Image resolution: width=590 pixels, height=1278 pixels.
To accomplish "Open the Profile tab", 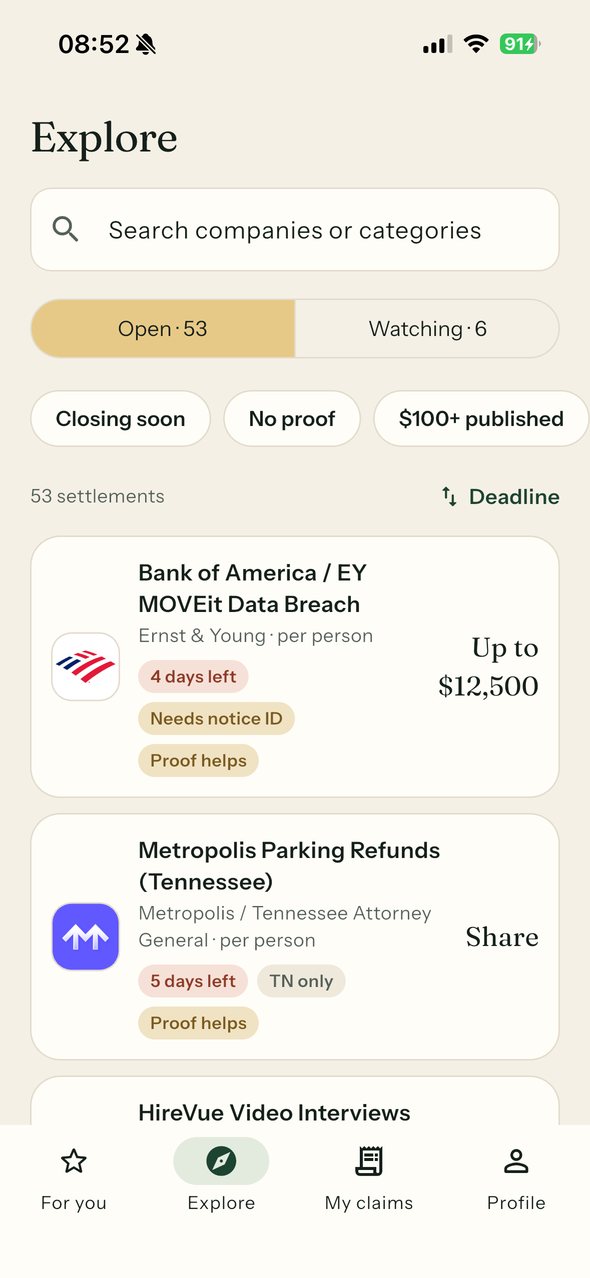I will 516,1178.
